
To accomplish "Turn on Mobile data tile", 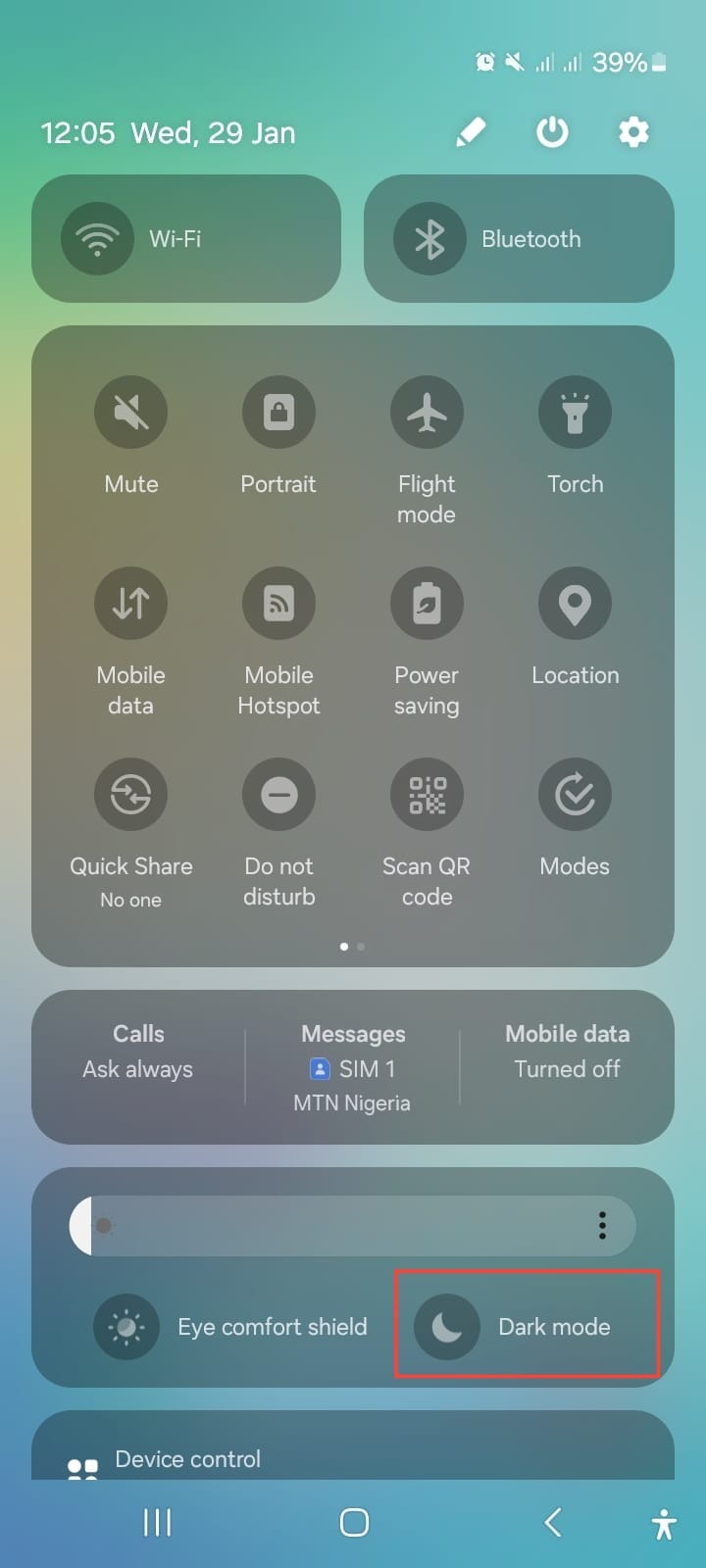I will coord(130,604).
